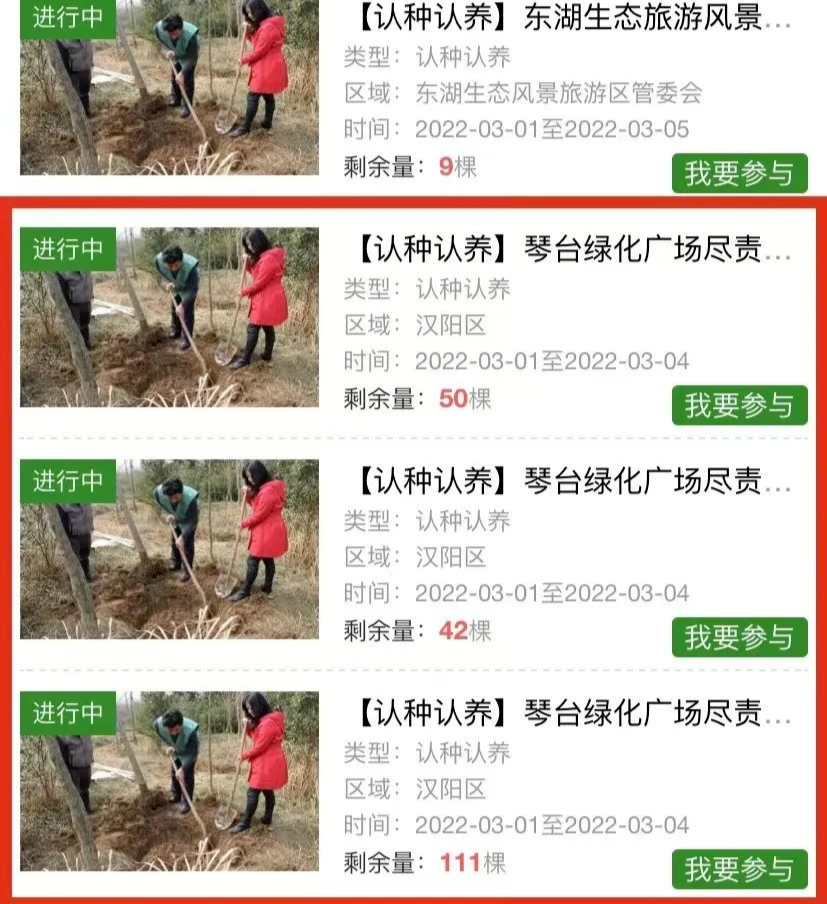Tap 我要参与 for the 东湖生态旅游风景 project

(x=739, y=173)
